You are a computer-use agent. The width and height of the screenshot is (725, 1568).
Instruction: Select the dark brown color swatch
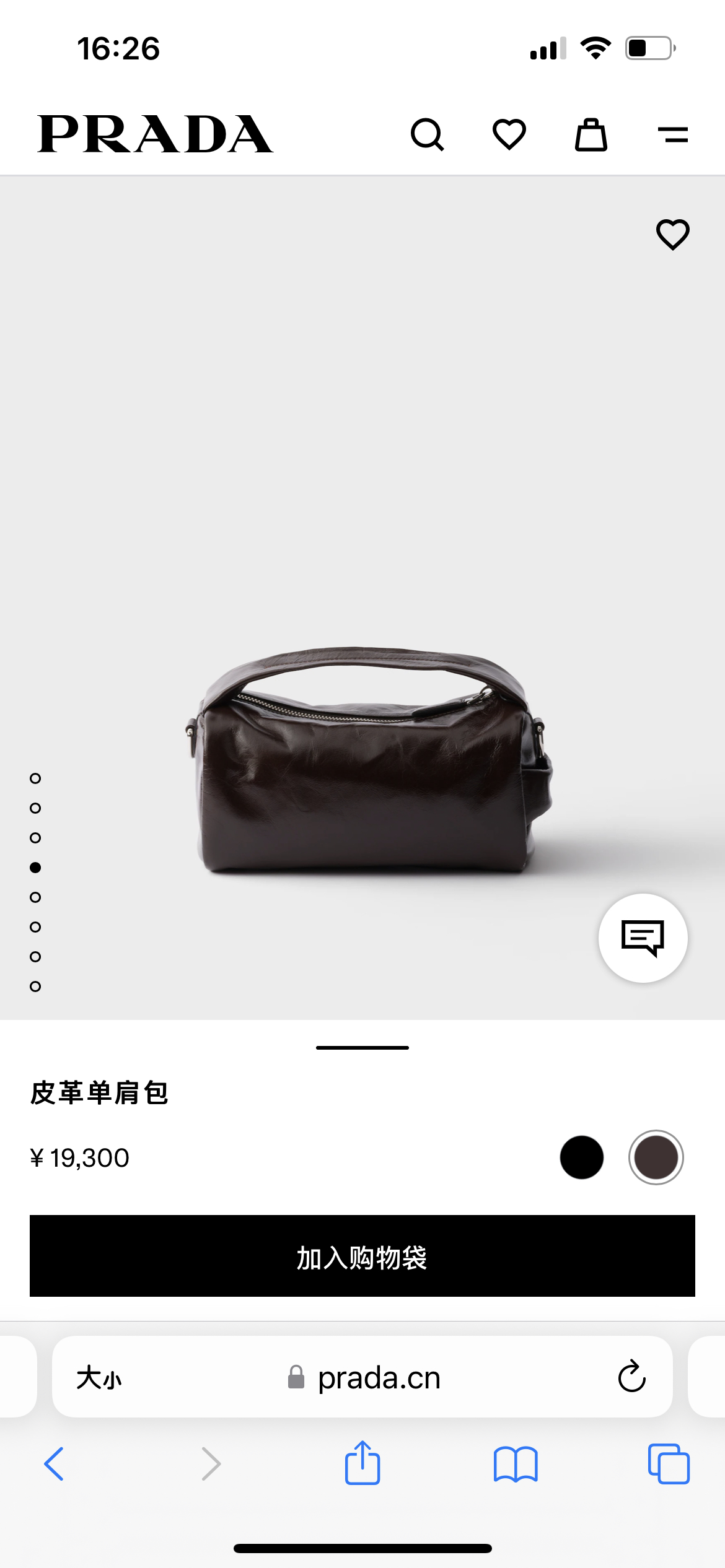[656, 1157]
